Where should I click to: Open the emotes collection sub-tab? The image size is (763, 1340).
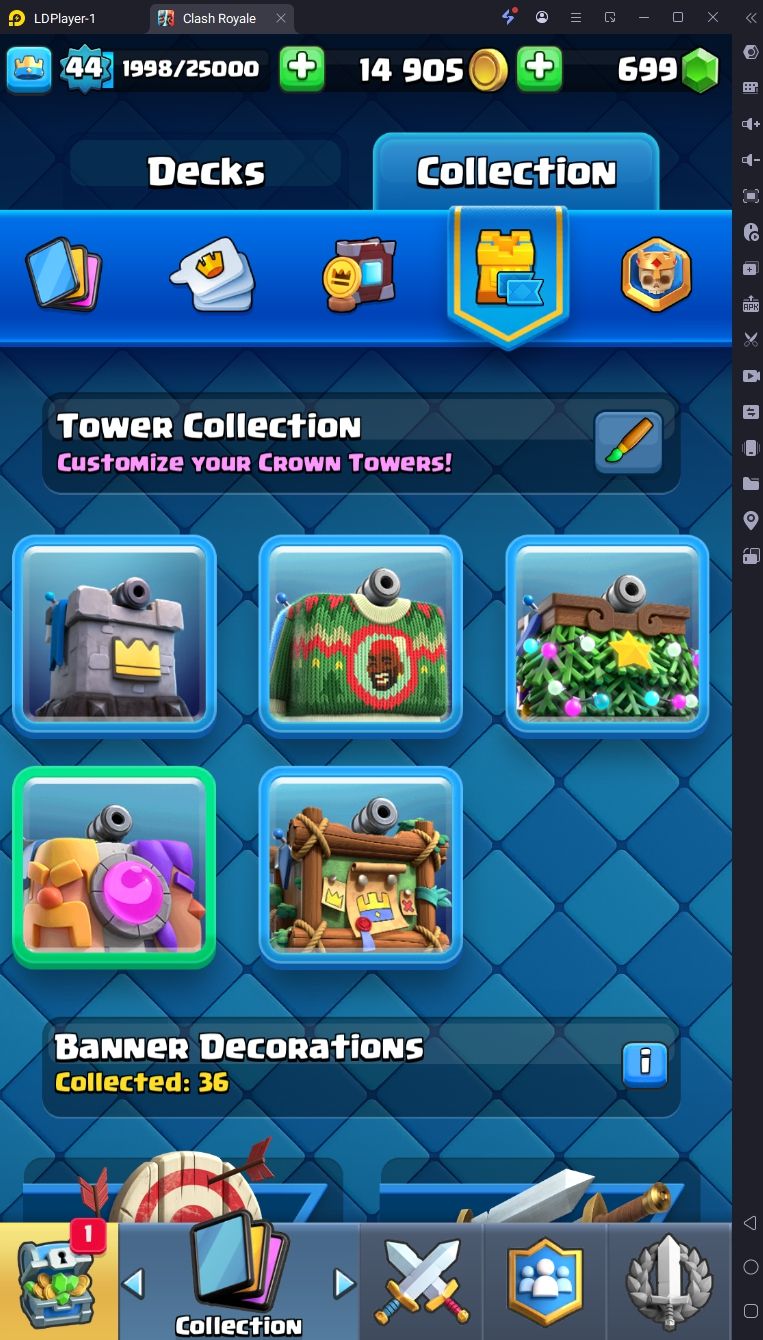212,274
